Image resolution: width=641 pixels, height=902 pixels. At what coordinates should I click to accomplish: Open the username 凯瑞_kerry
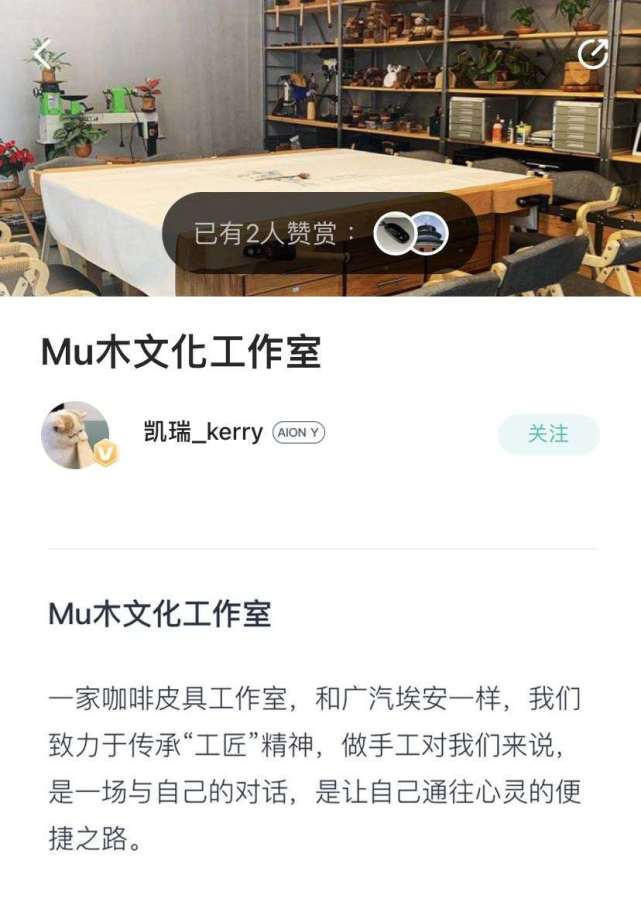[203, 433]
